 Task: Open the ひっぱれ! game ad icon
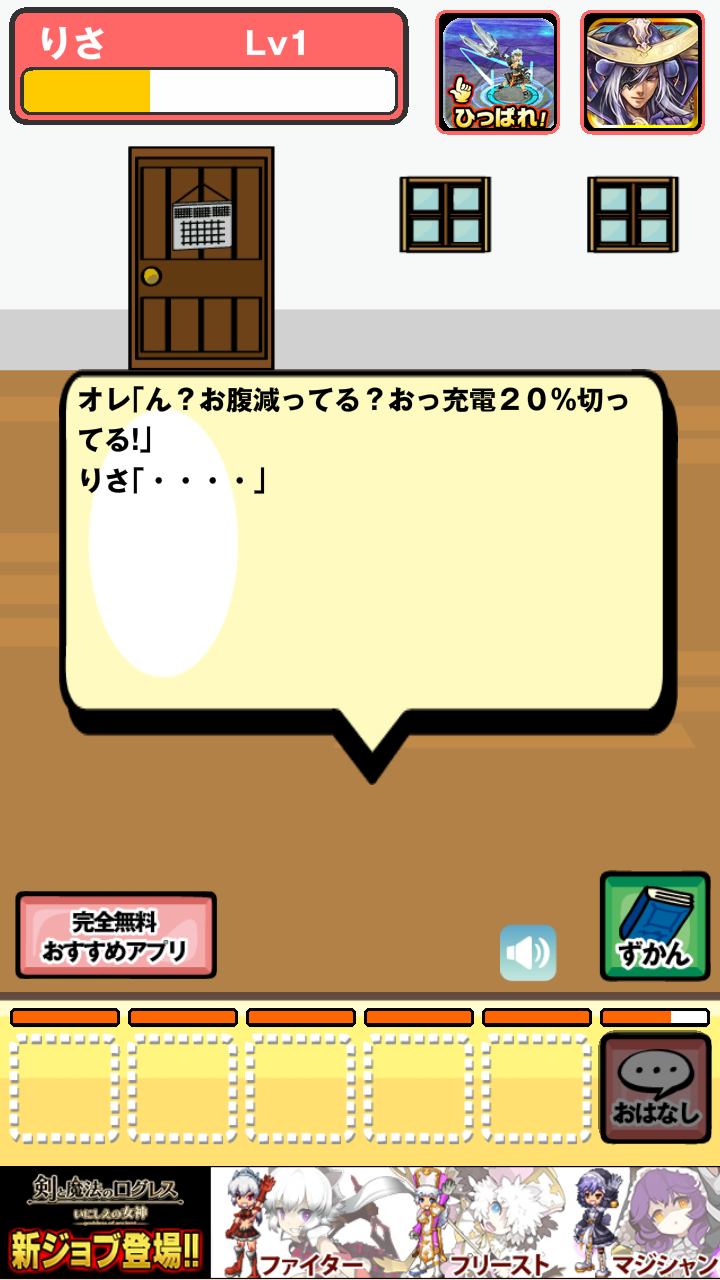click(497, 72)
